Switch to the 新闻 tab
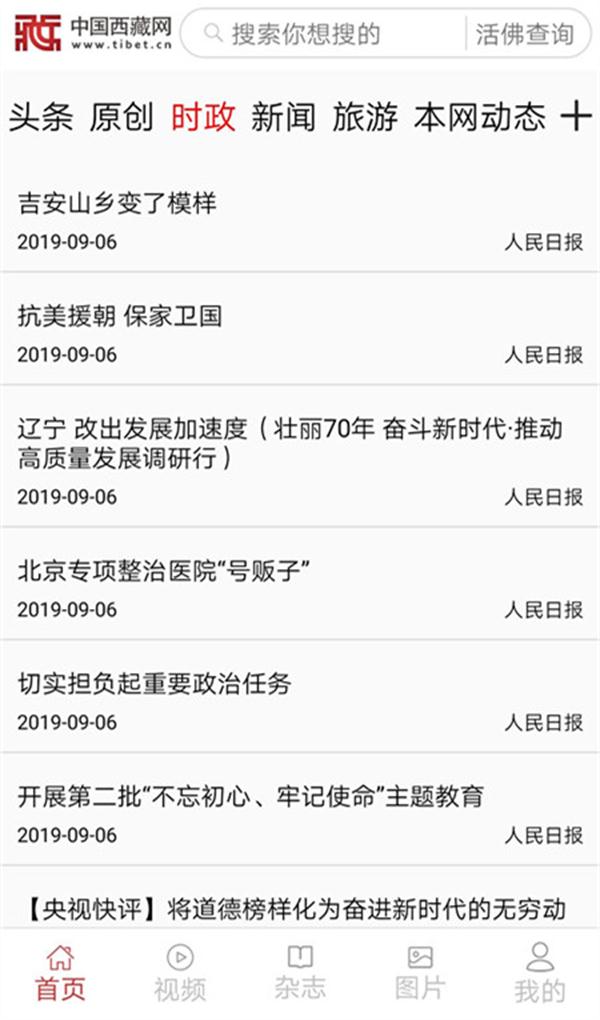Image resolution: width=600 pixels, height=1020 pixels. [284, 118]
